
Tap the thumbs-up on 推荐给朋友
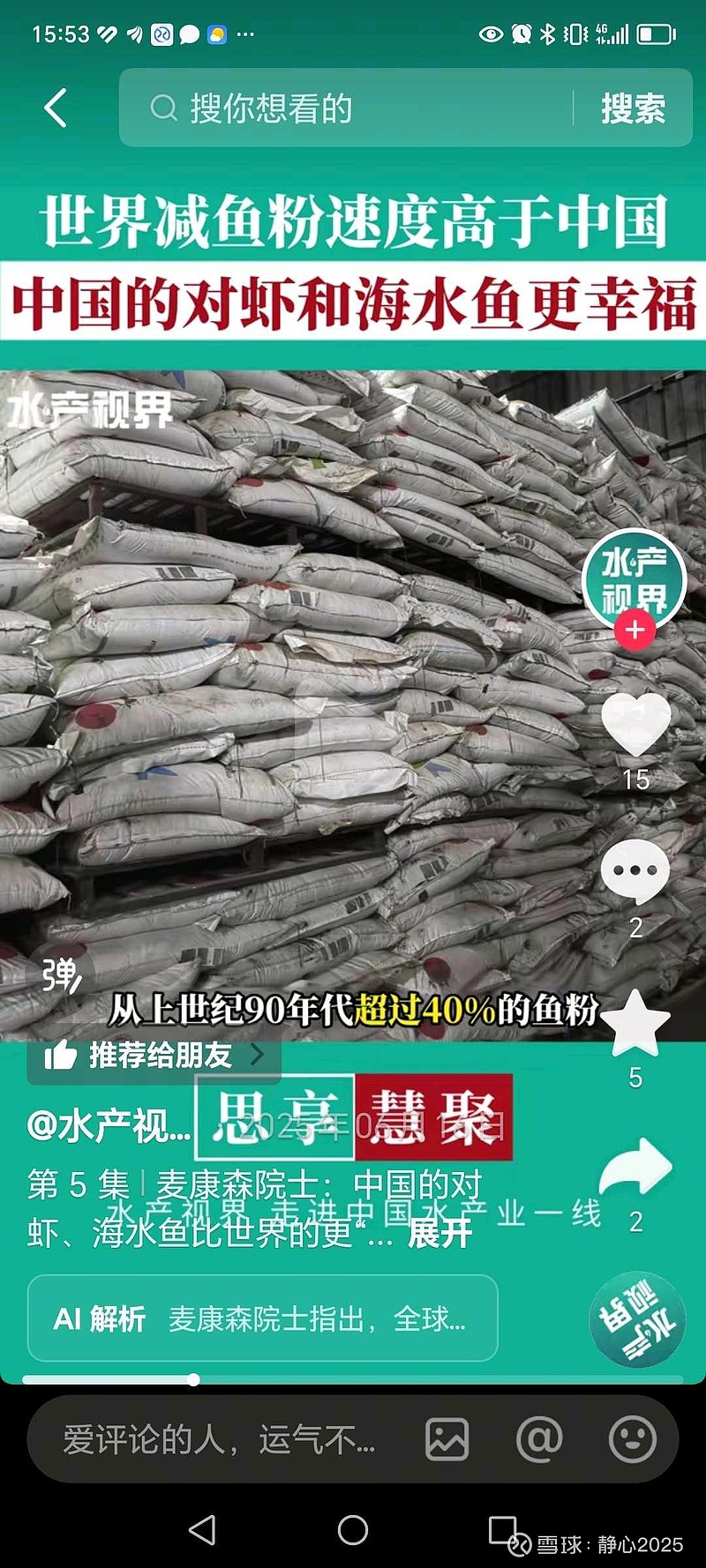click(x=64, y=1054)
